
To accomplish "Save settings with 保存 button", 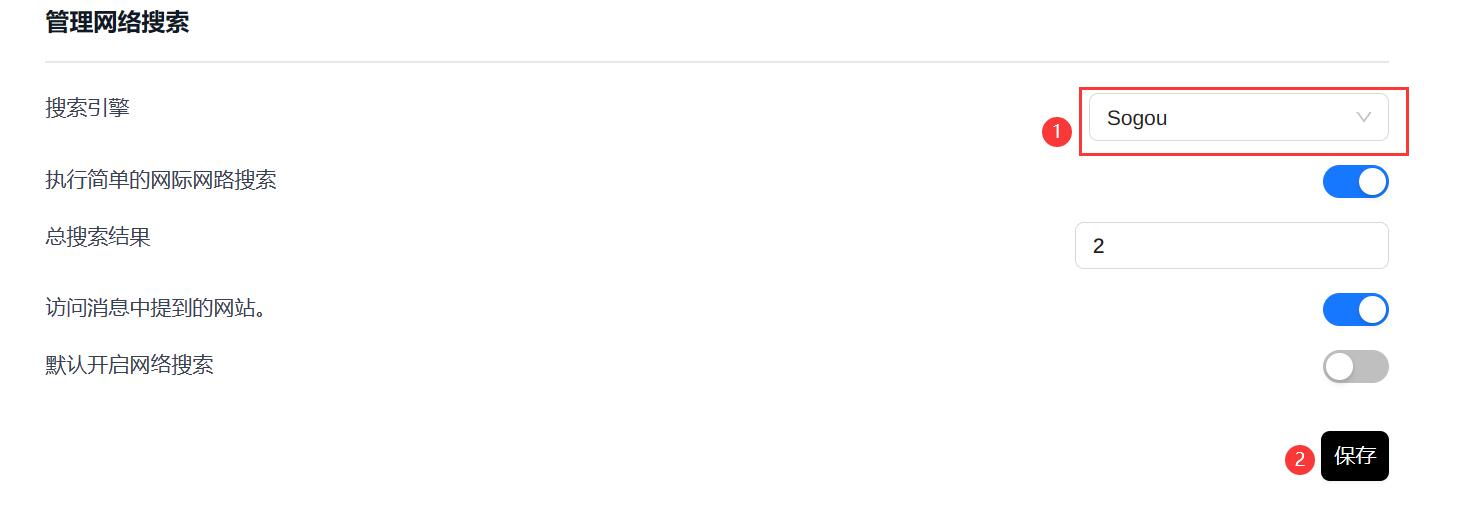I will click(1354, 456).
